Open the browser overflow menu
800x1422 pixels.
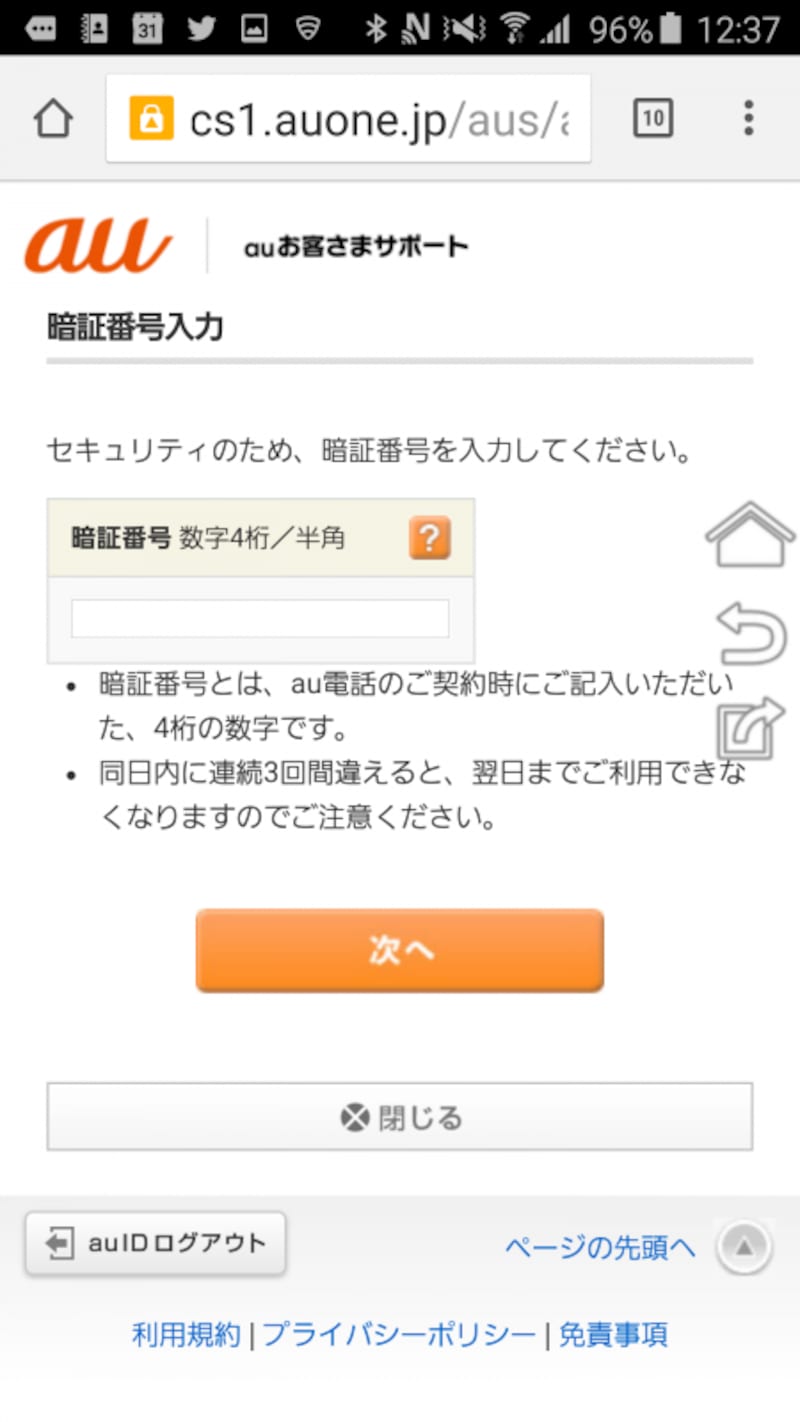748,117
